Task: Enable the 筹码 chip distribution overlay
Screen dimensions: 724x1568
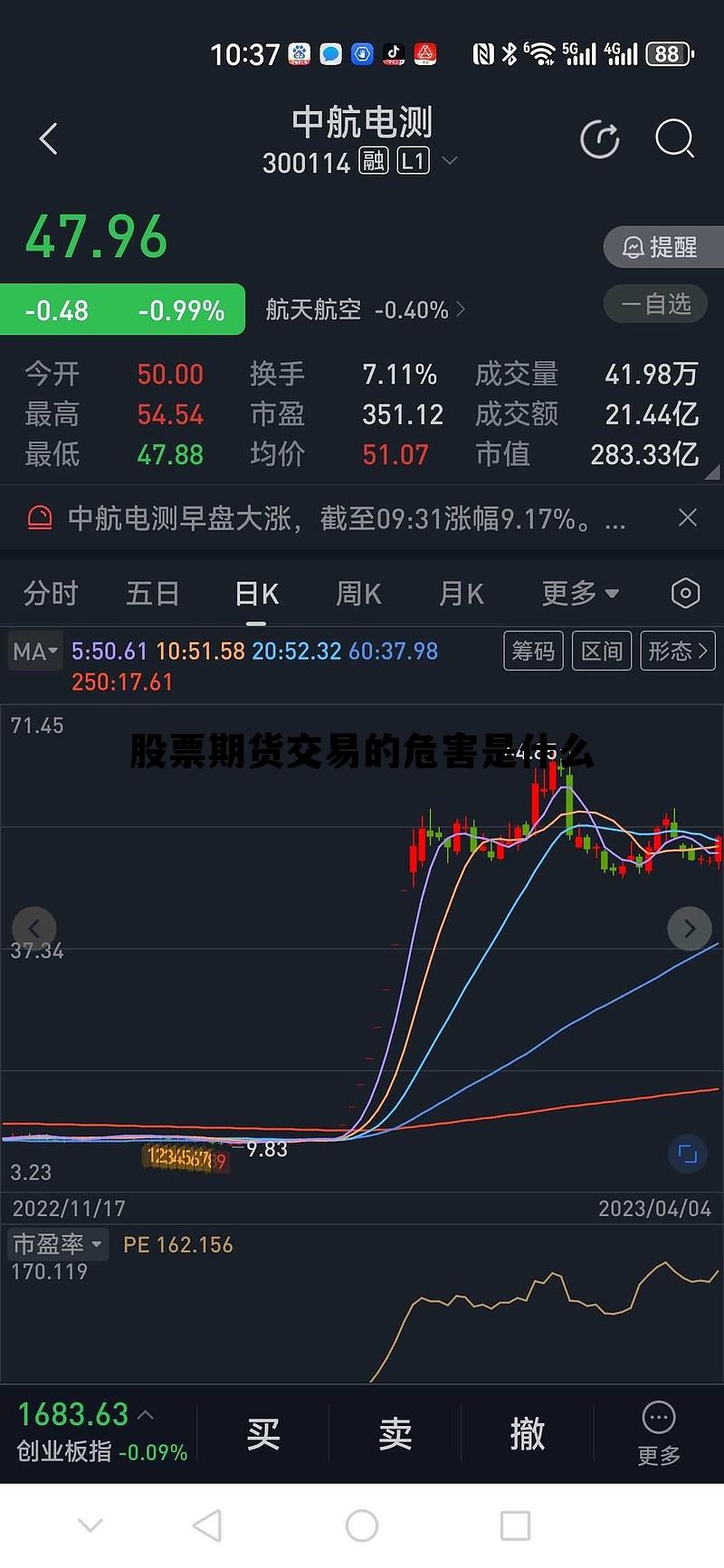Action: tap(533, 651)
